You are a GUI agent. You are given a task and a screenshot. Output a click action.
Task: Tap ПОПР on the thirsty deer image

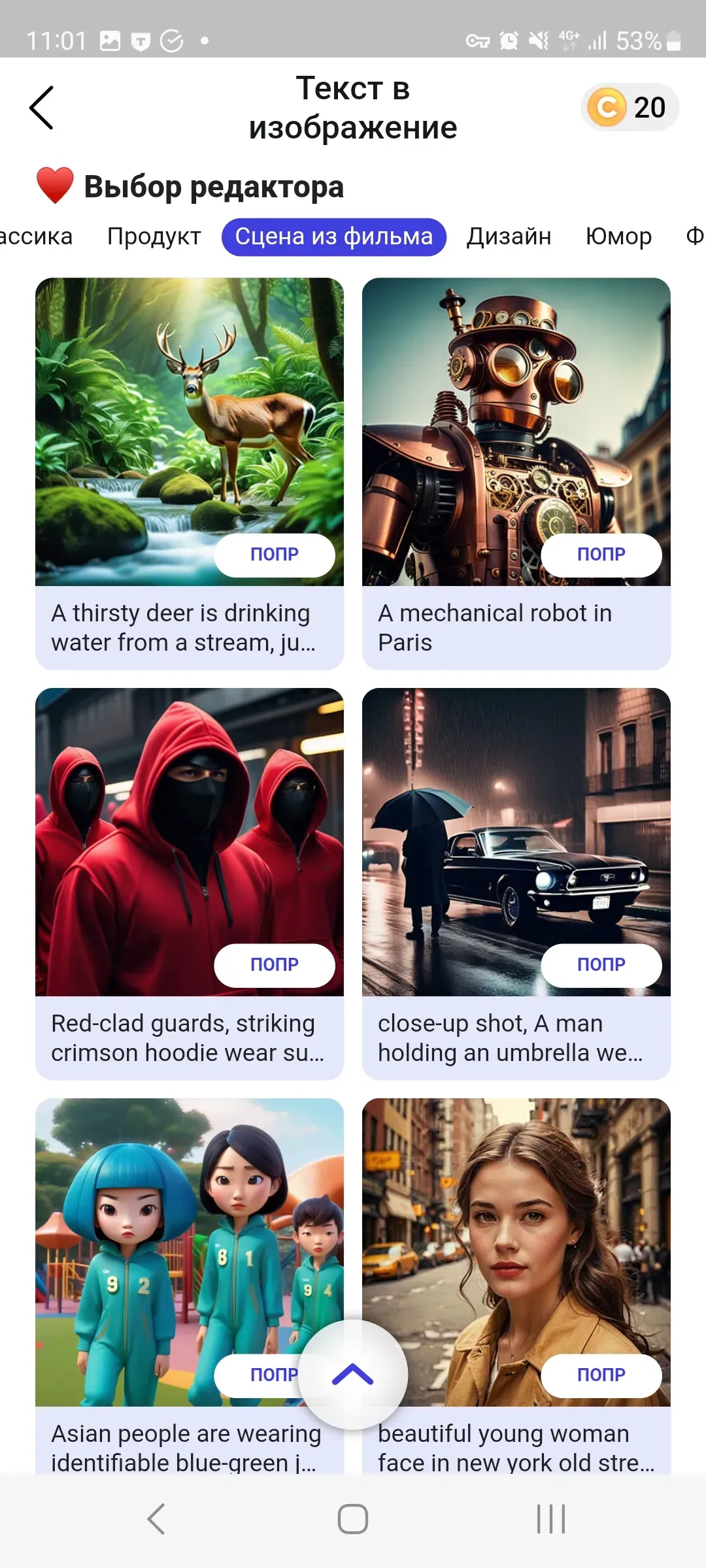[x=274, y=554]
